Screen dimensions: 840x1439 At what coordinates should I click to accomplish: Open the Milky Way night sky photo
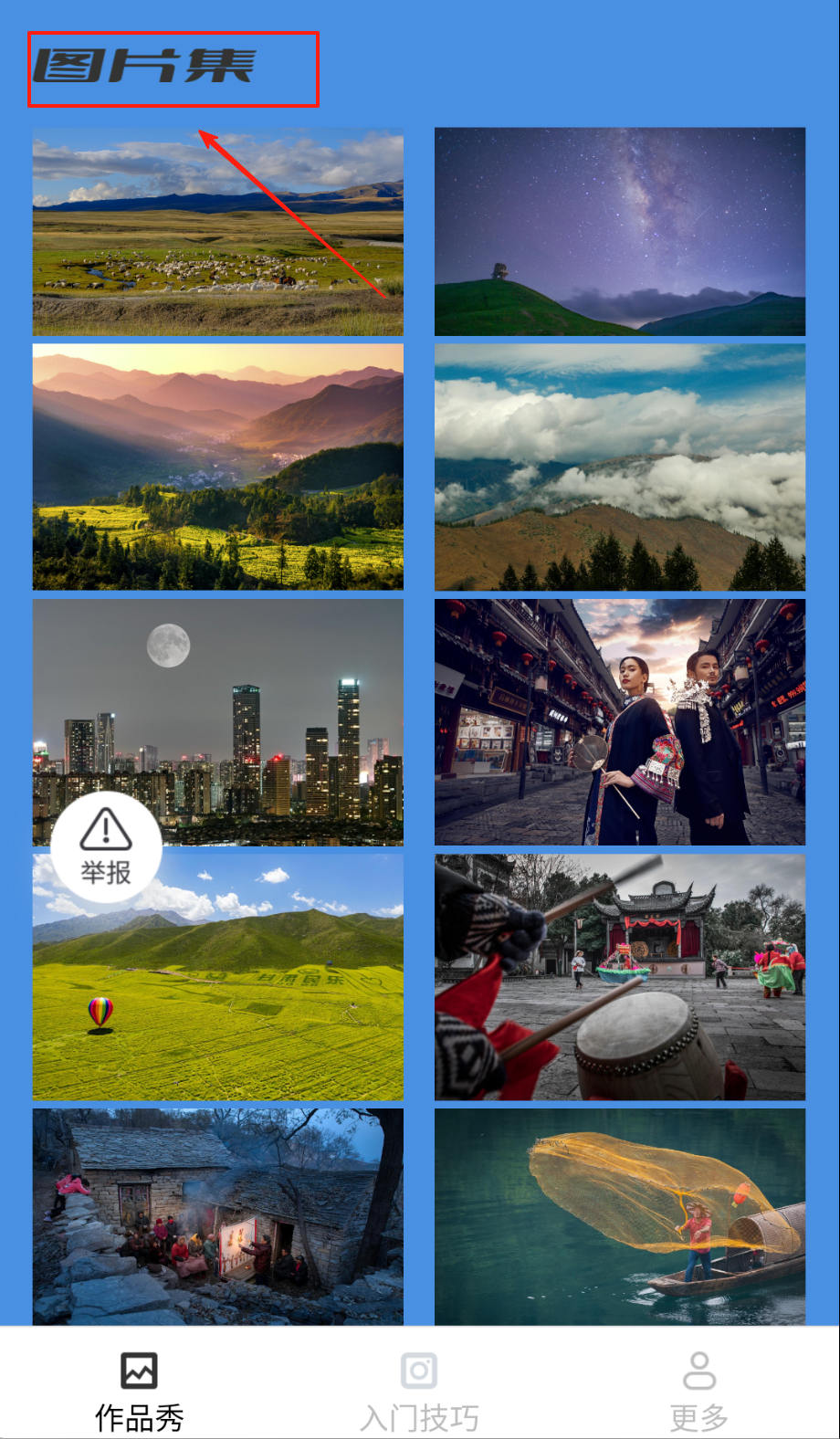(619, 232)
